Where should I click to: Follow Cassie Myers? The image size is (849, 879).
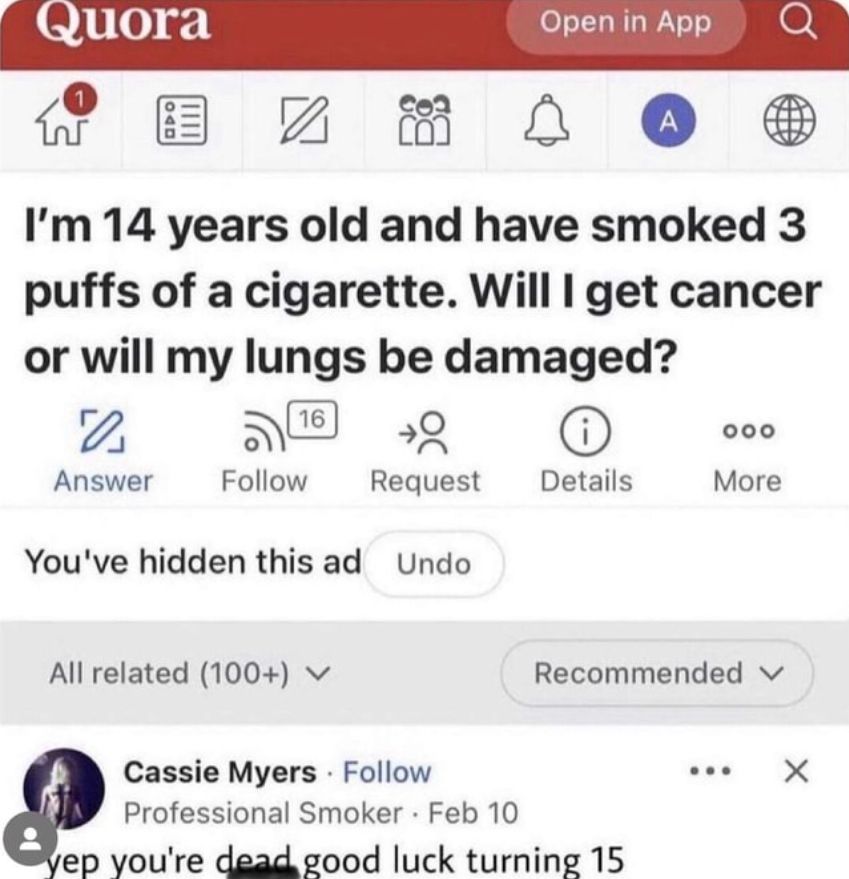point(387,772)
